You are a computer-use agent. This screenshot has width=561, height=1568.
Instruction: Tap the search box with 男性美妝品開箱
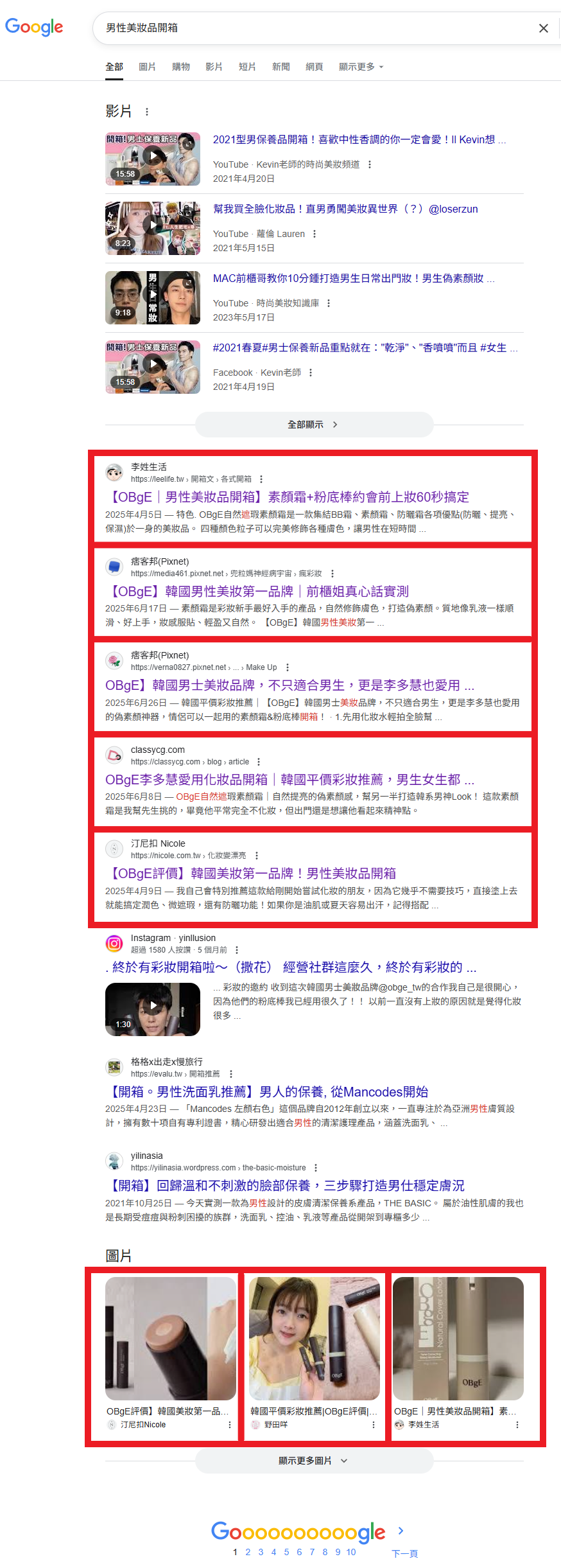coord(308,28)
